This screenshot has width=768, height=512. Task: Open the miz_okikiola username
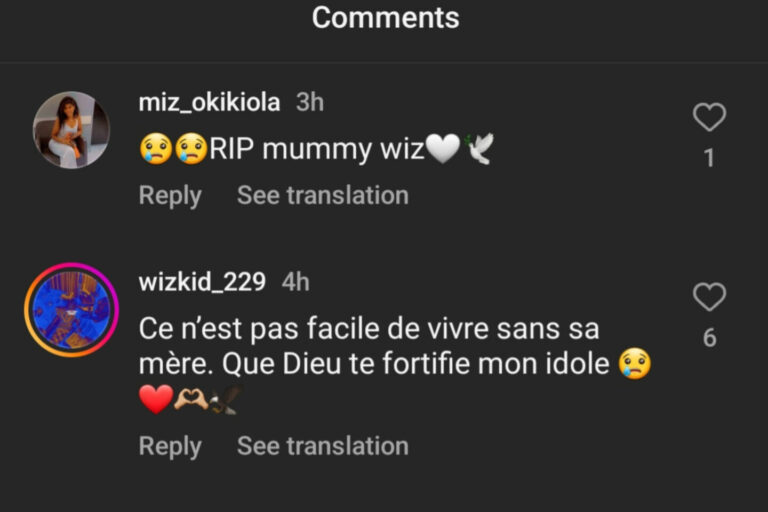pos(209,103)
